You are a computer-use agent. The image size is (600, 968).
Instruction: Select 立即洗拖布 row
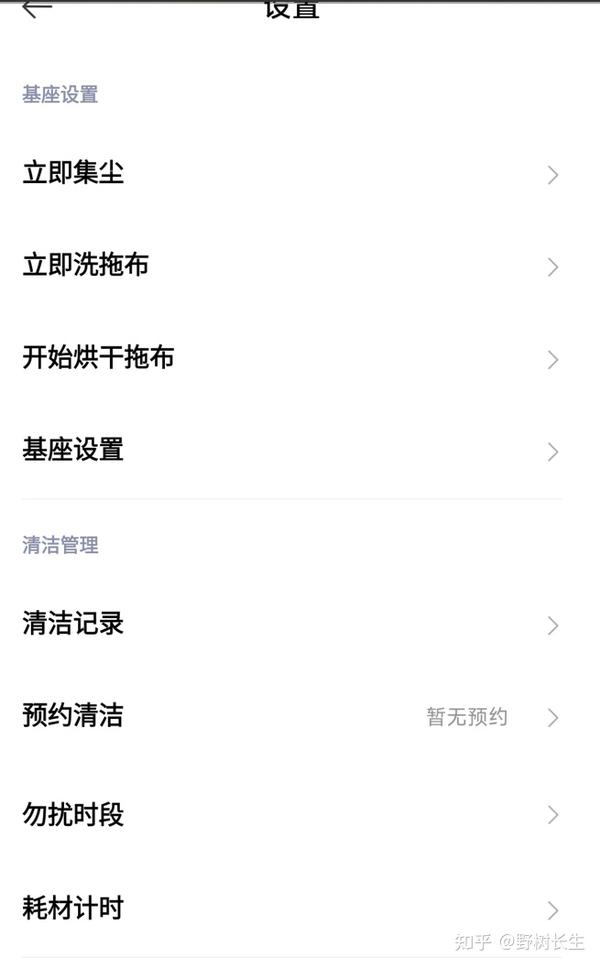click(290, 266)
